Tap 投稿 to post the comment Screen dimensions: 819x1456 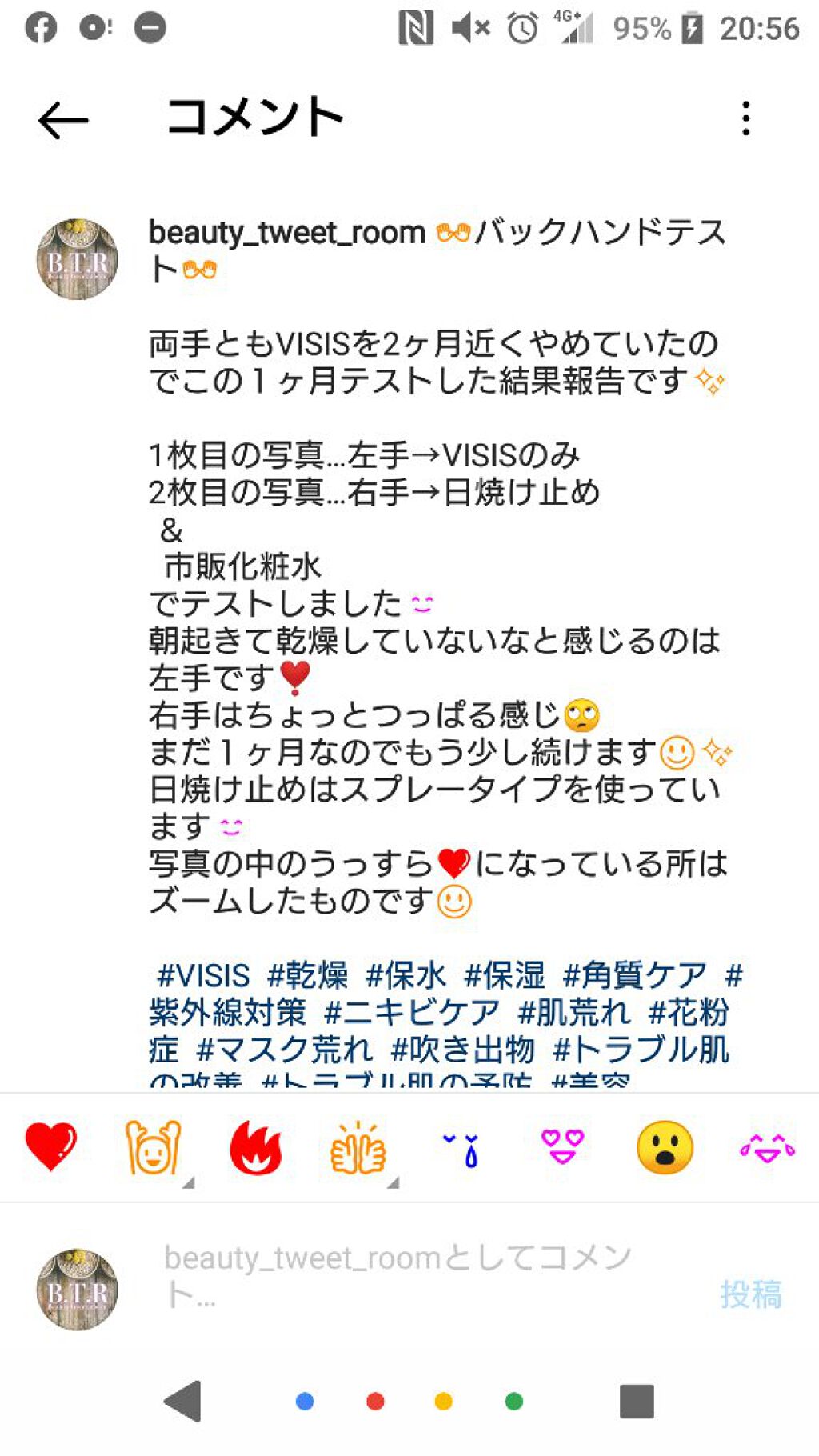pos(750,1294)
